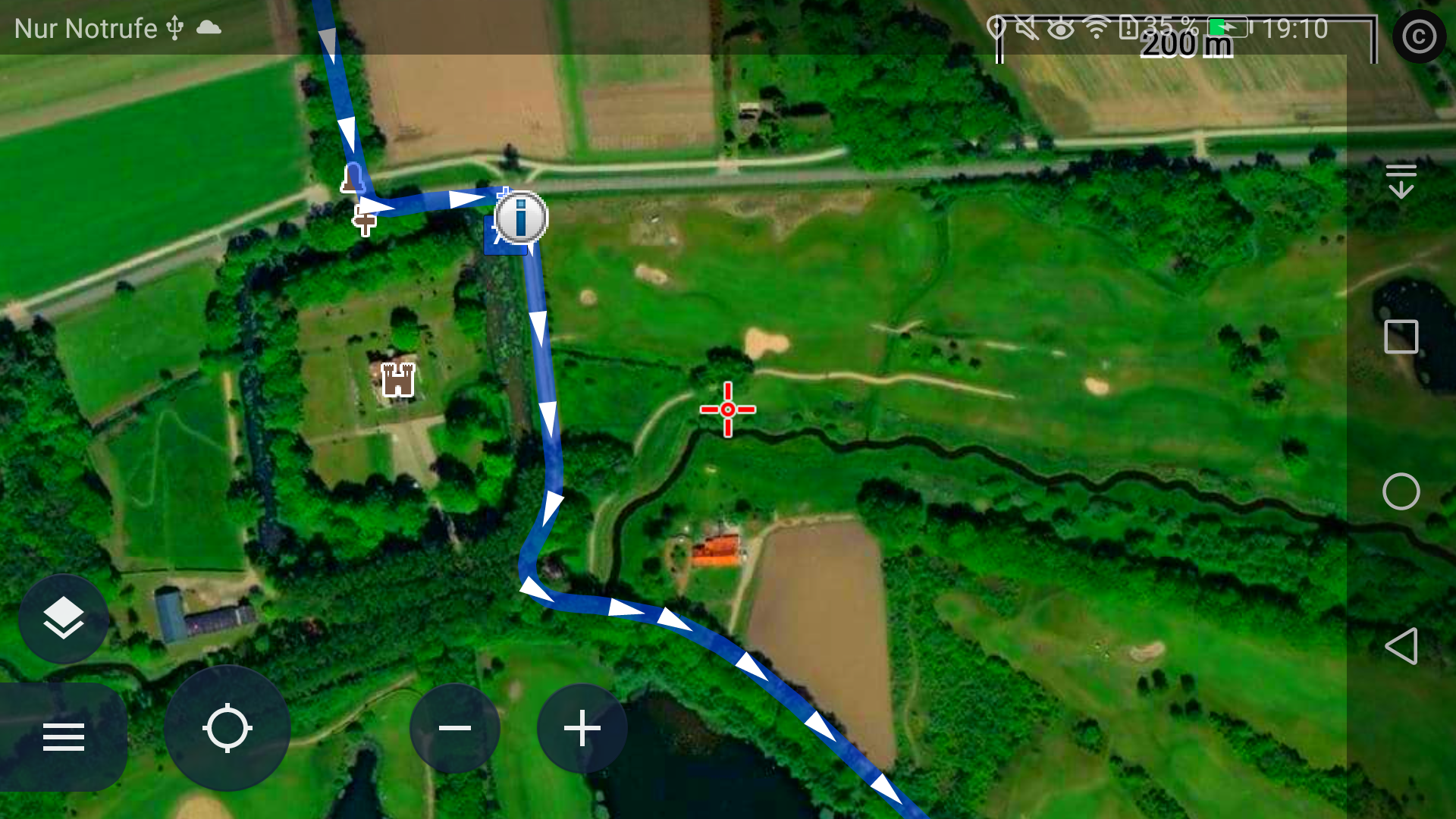Zoom out of the map
Viewport: 1456px width, 819px height.
tap(455, 728)
